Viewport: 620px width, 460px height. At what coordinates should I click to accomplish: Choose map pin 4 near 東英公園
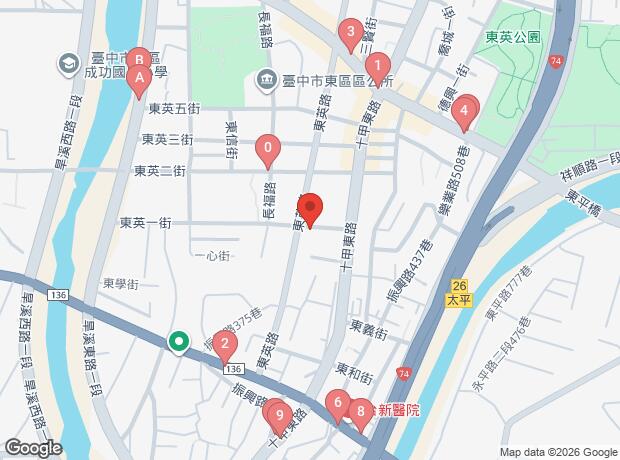point(463,111)
